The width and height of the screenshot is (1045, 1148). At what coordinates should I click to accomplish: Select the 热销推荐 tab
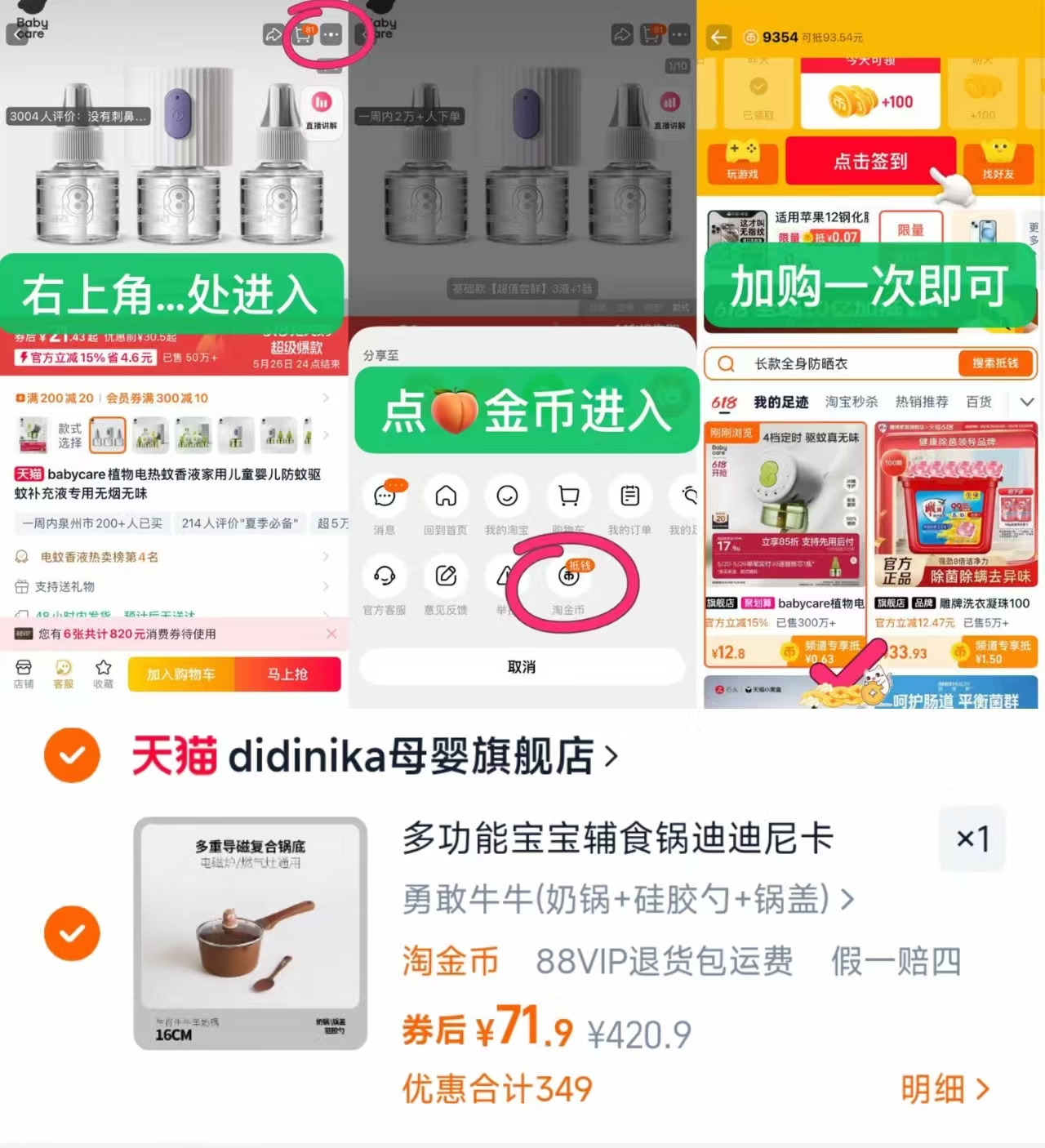(923, 402)
